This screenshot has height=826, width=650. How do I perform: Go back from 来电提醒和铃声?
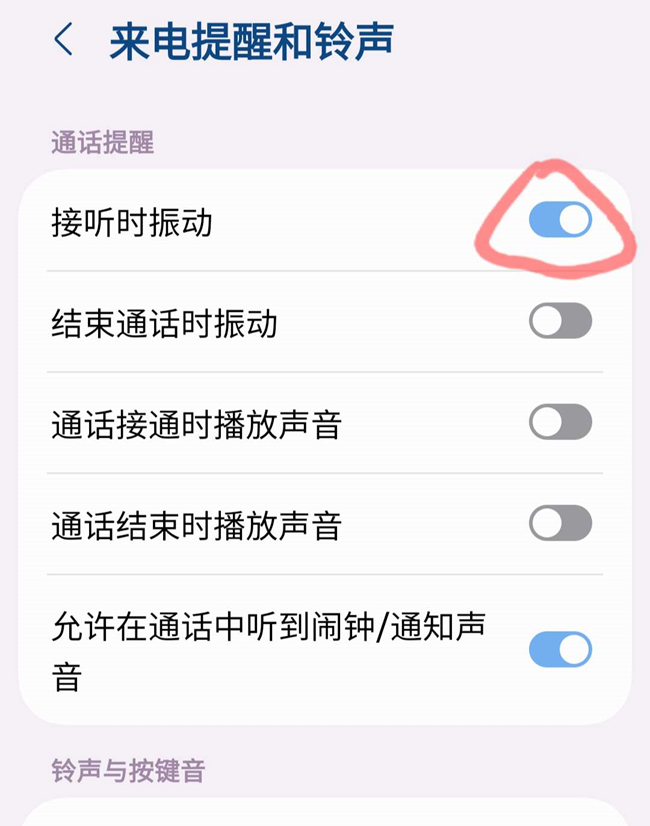tap(63, 41)
